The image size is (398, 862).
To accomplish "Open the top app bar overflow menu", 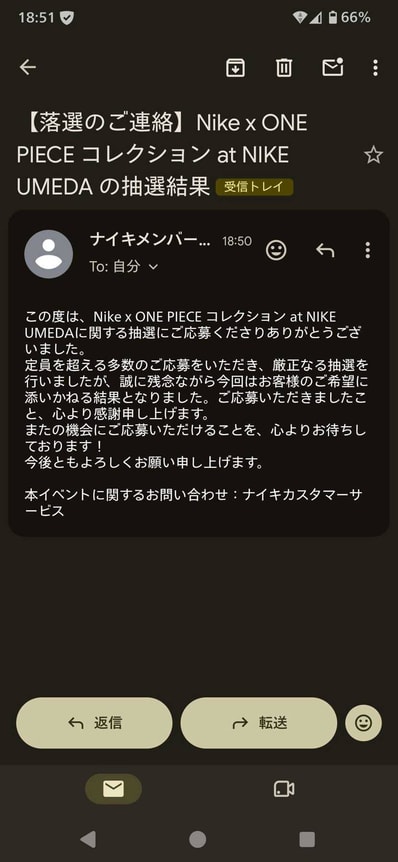I will tap(375, 68).
